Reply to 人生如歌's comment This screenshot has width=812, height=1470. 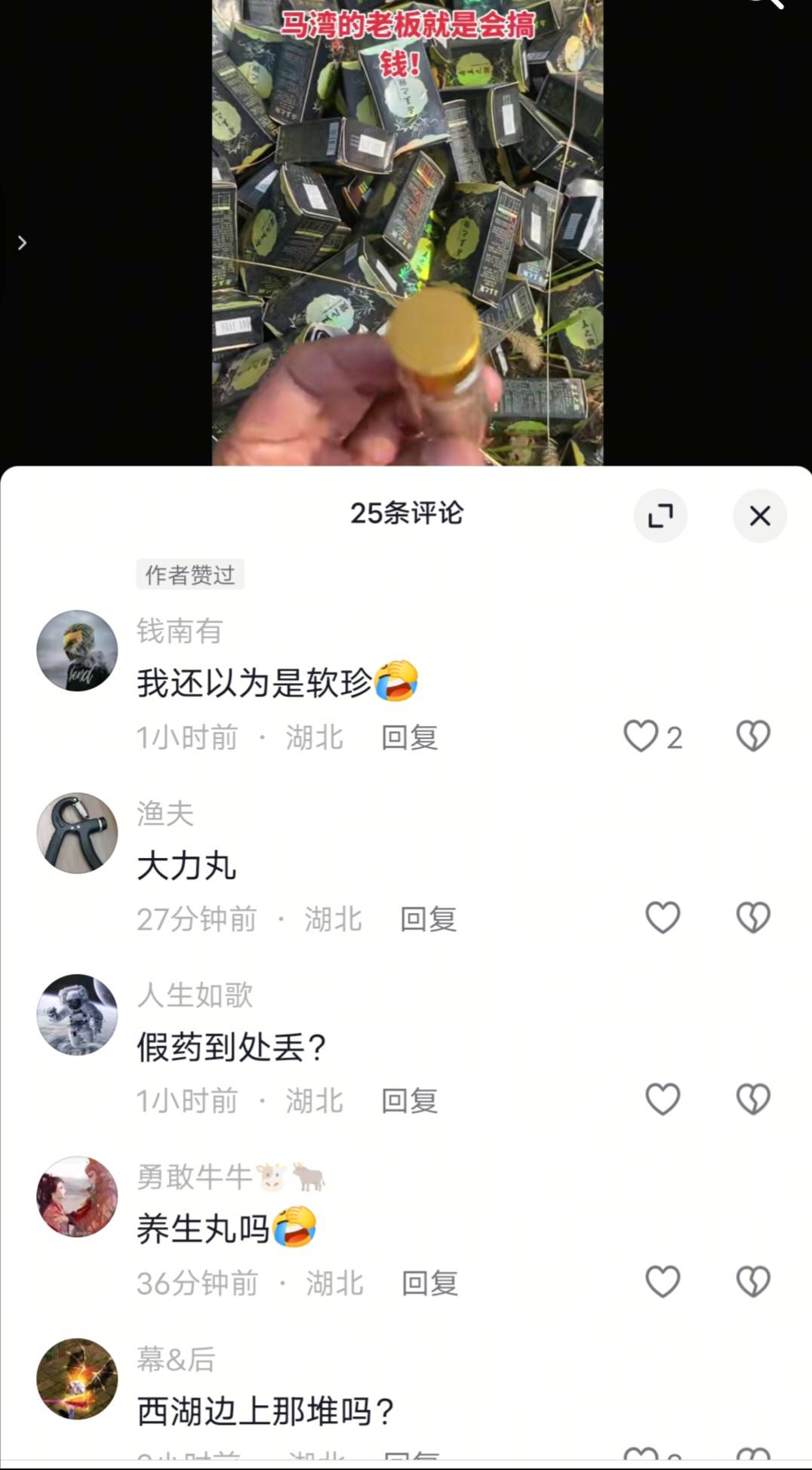click(409, 1101)
